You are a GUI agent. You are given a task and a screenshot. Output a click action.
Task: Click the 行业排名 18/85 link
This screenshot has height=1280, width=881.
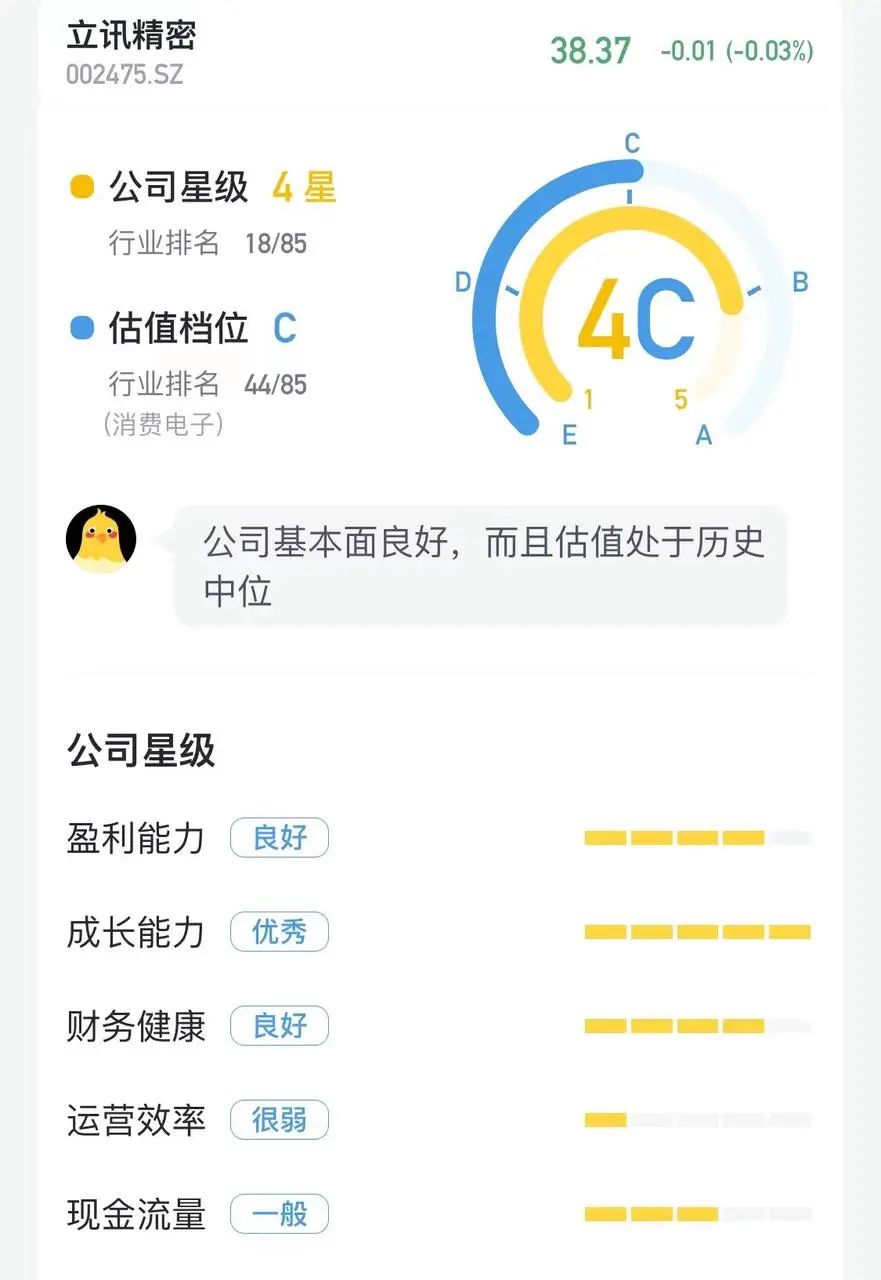(207, 240)
